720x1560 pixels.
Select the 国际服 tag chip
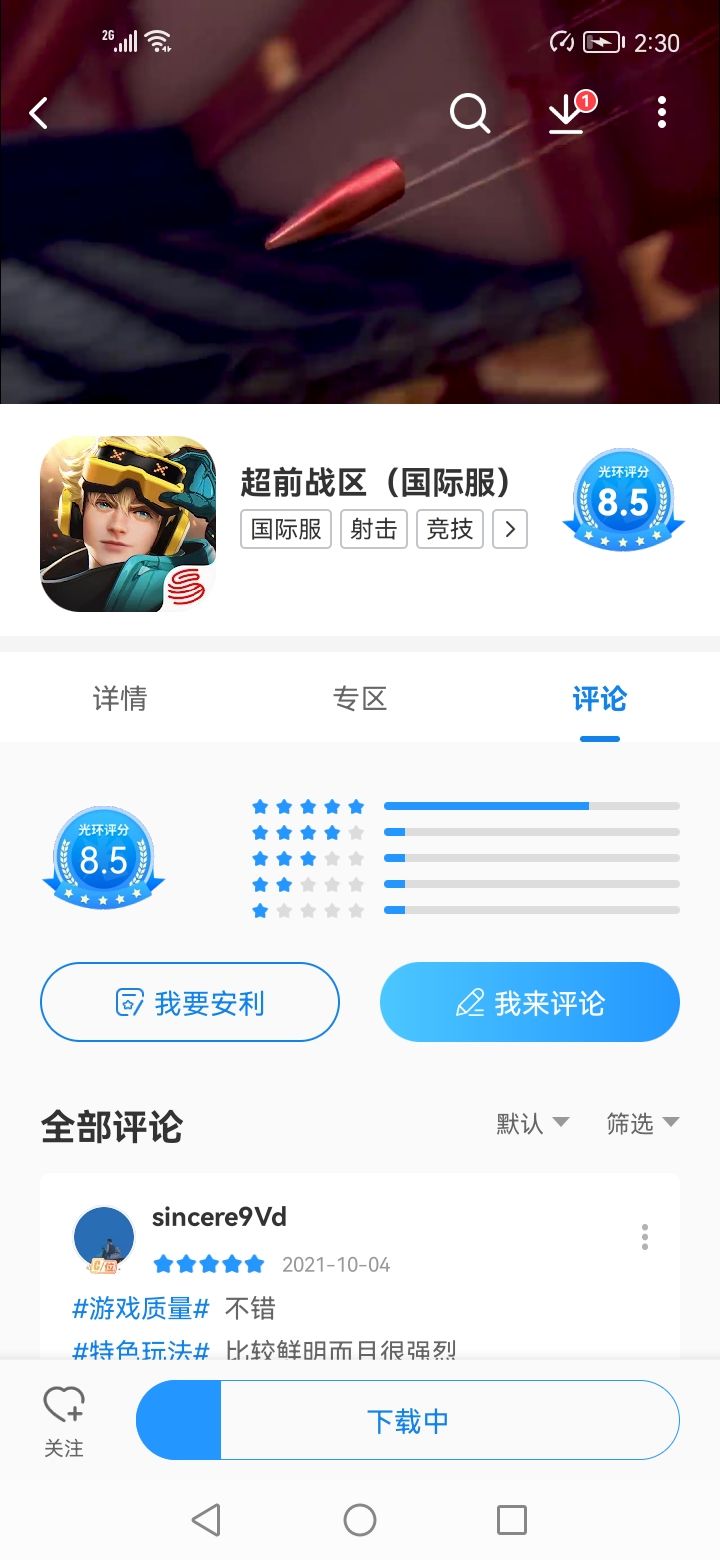point(286,529)
